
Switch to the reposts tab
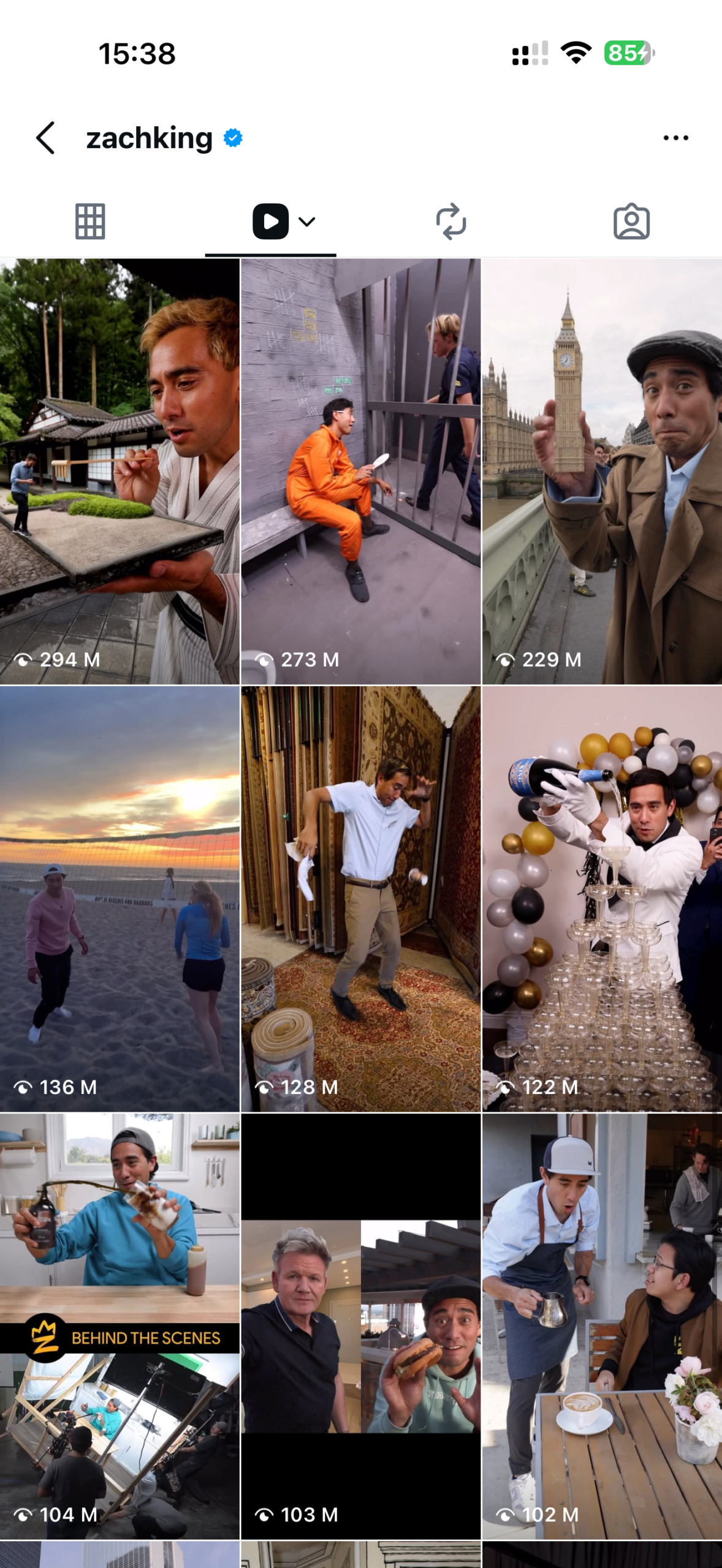[x=451, y=221]
